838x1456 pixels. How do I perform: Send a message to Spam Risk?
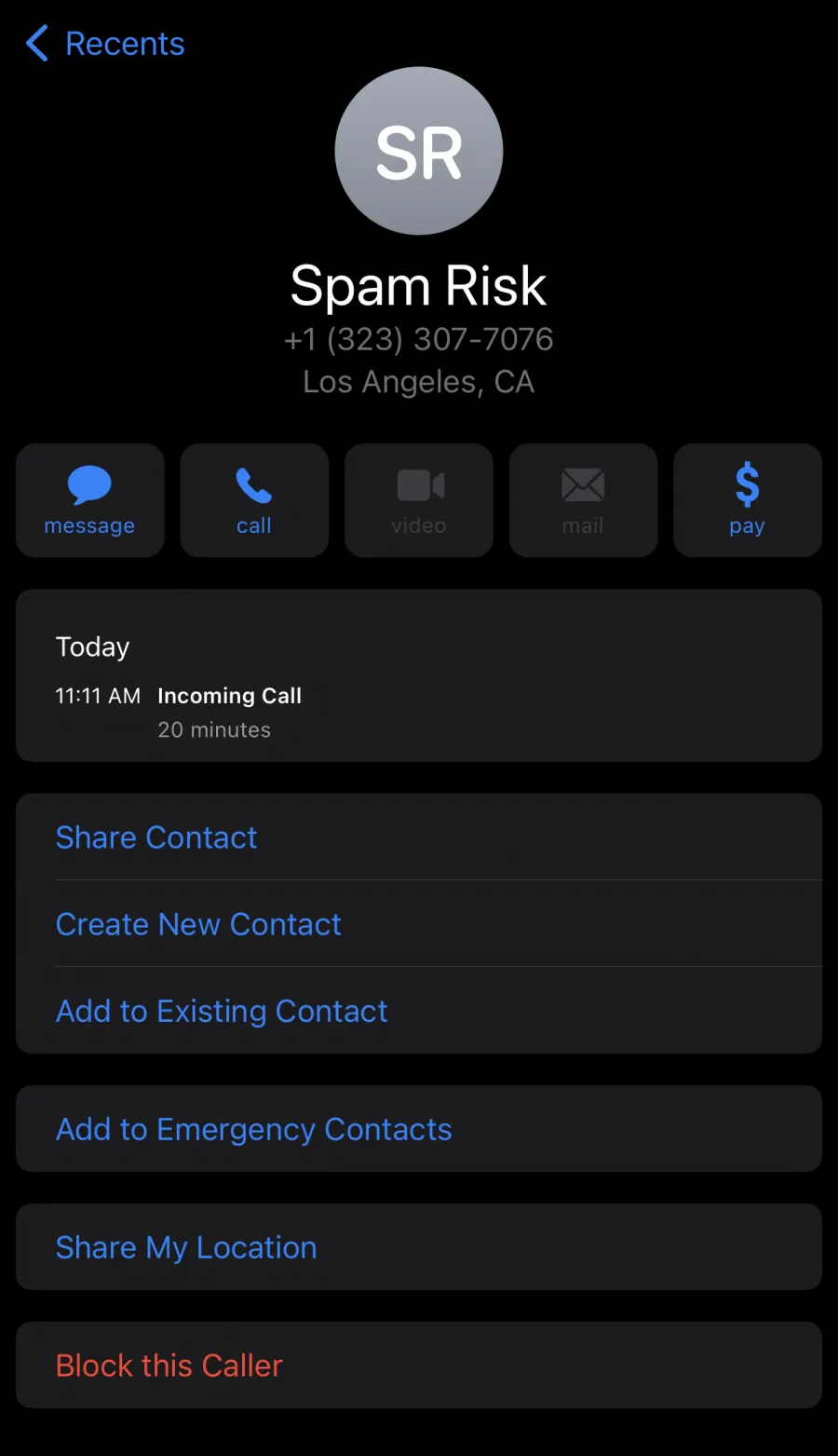coord(90,500)
